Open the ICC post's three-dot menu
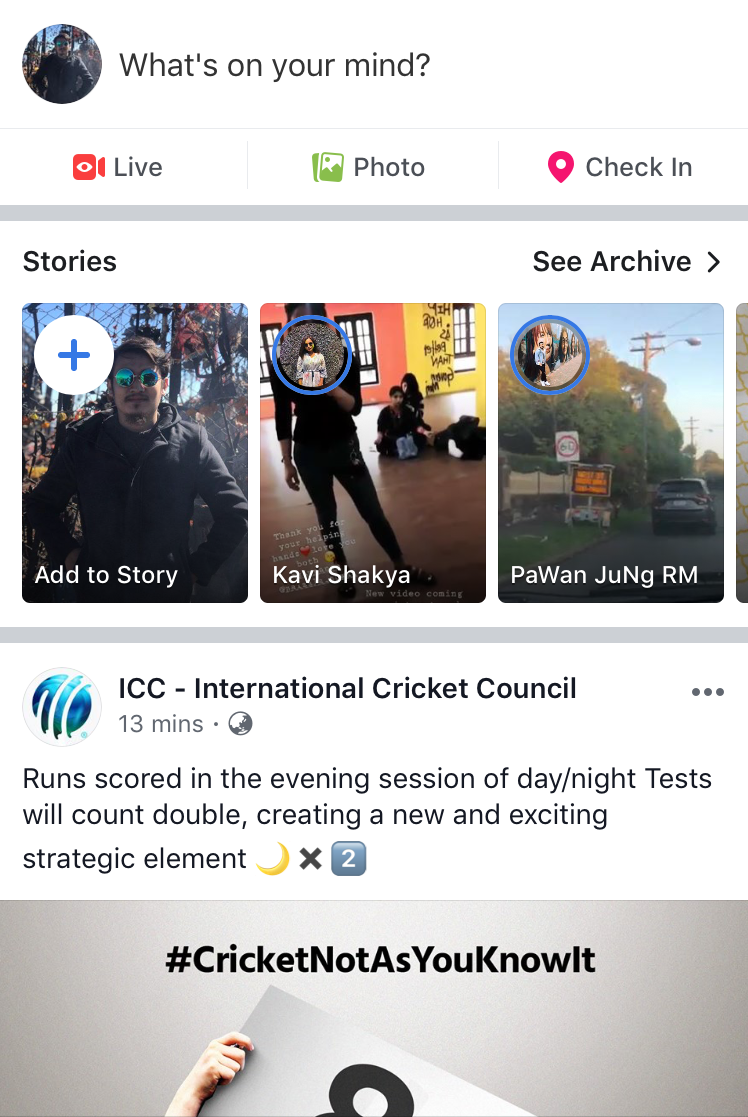 (707, 692)
